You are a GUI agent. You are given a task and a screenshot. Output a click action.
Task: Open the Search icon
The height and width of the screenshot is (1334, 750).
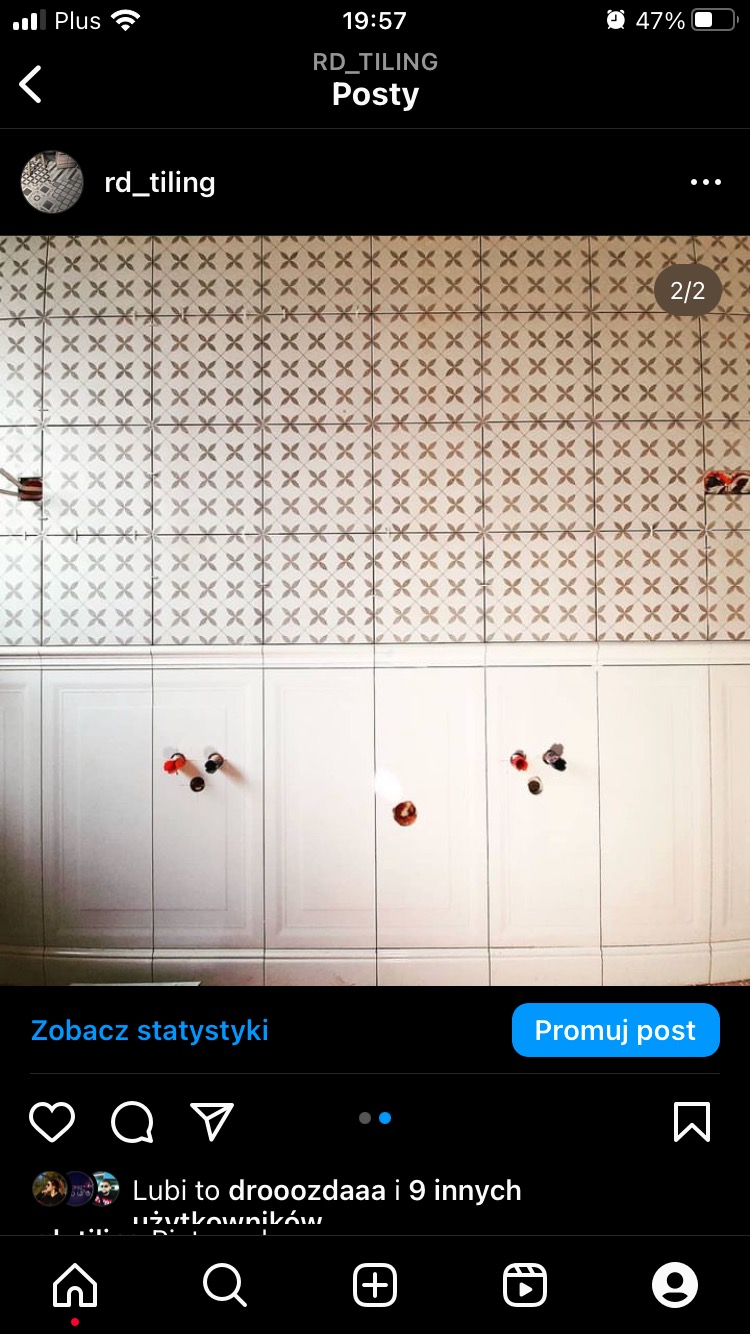click(x=225, y=1284)
